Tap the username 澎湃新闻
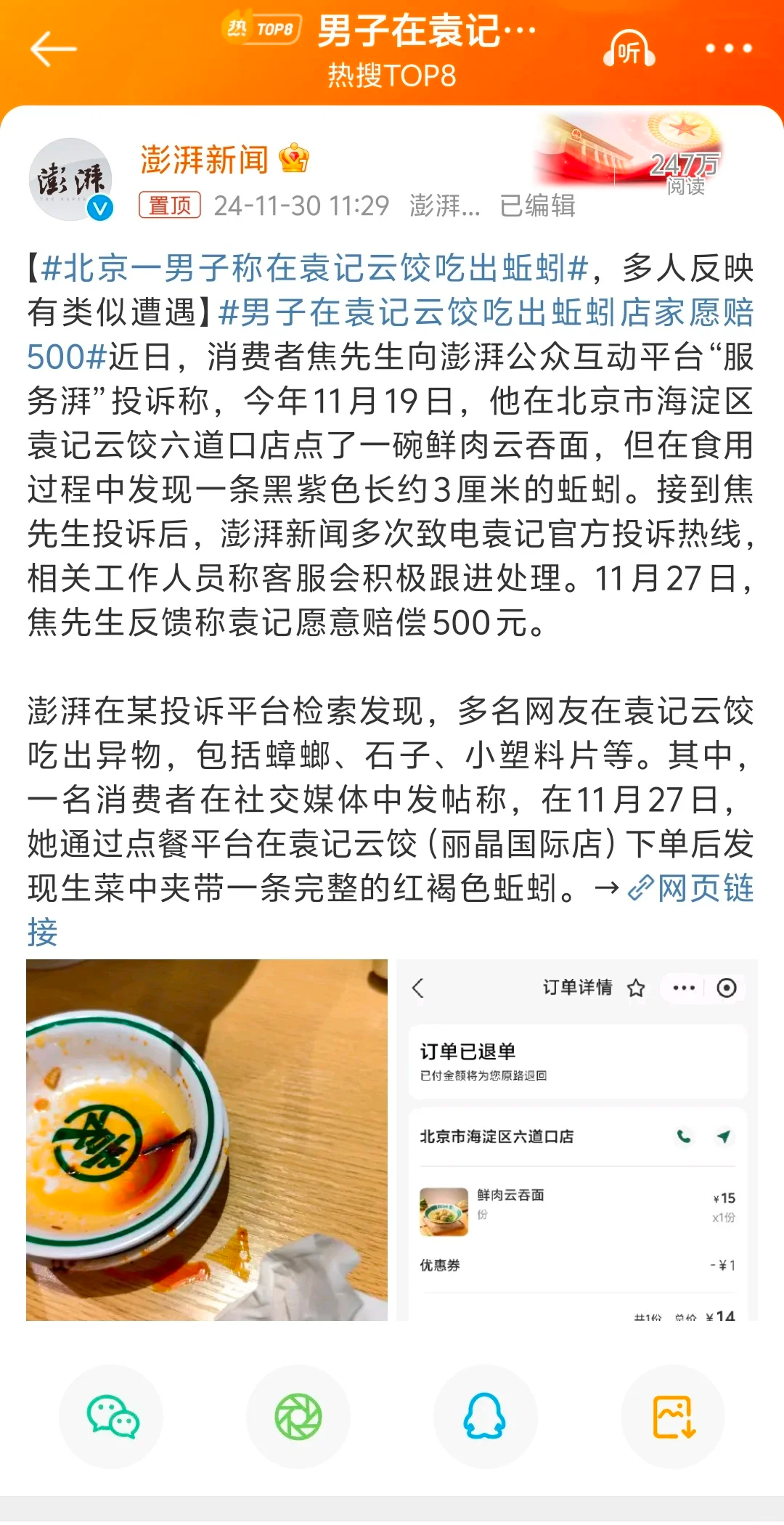 [x=203, y=158]
